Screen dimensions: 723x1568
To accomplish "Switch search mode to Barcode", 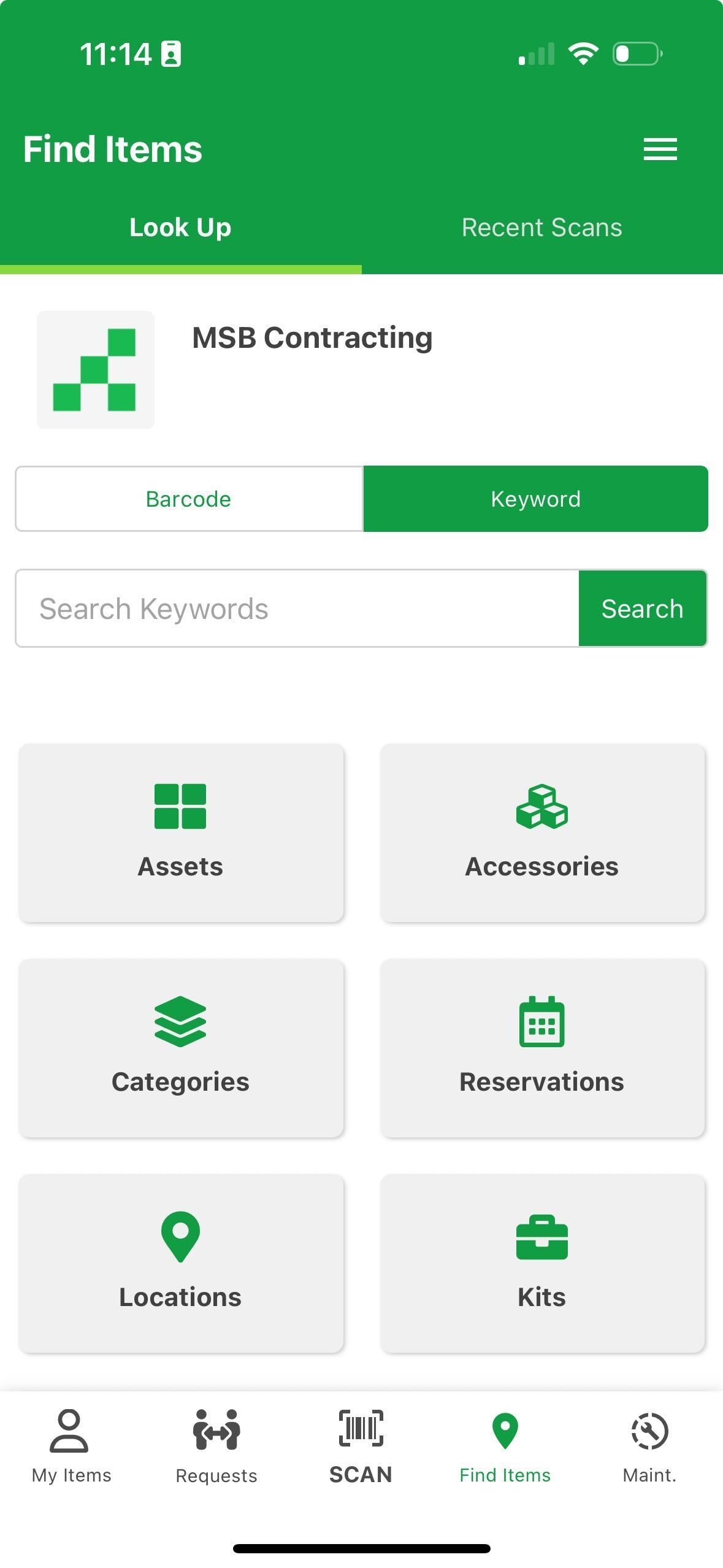I will pyautogui.click(x=188, y=499).
